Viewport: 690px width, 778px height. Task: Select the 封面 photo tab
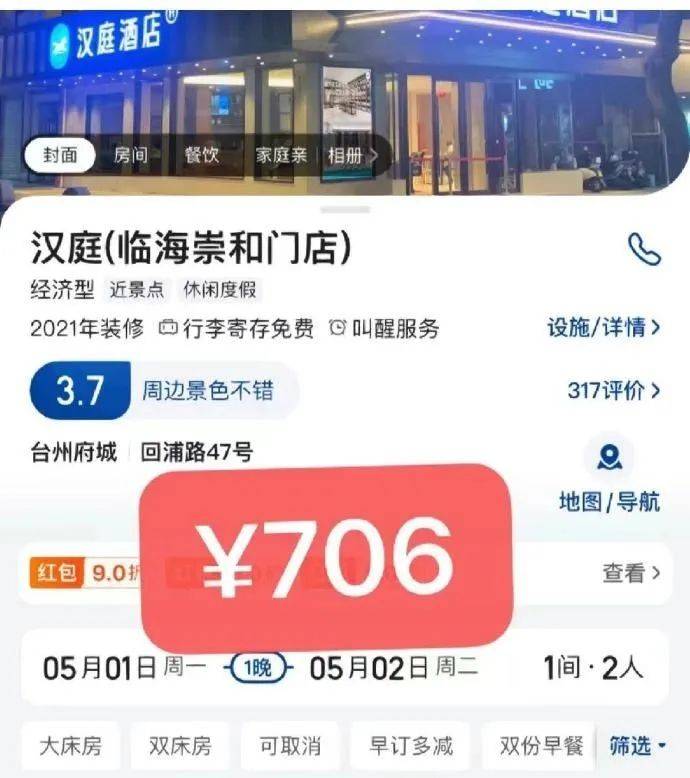pyautogui.click(x=59, y=155)
